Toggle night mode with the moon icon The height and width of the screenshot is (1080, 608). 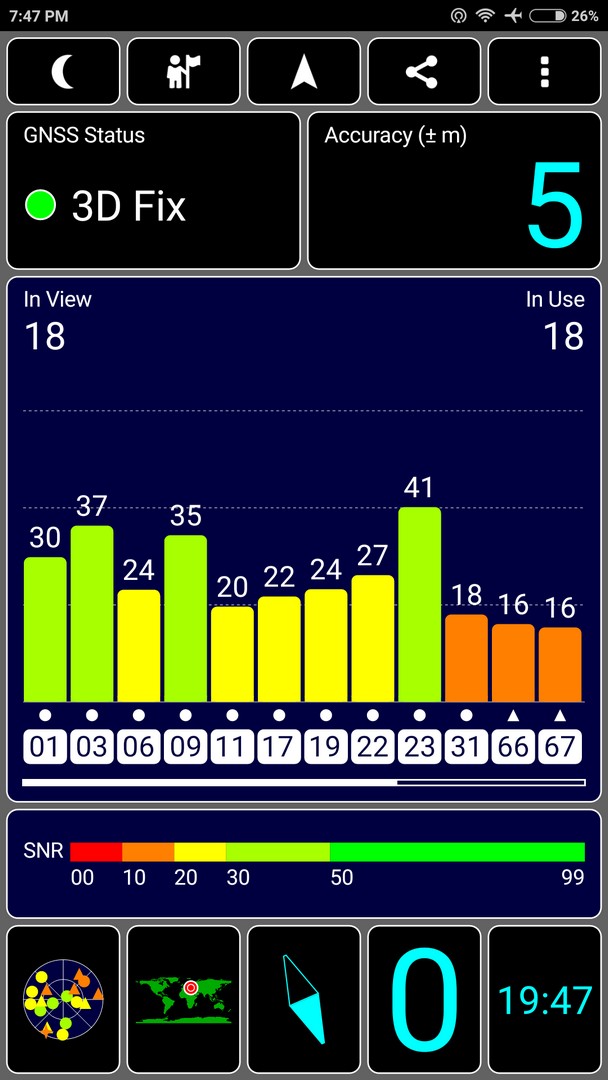pyautogui.click(x=63, y=72)
